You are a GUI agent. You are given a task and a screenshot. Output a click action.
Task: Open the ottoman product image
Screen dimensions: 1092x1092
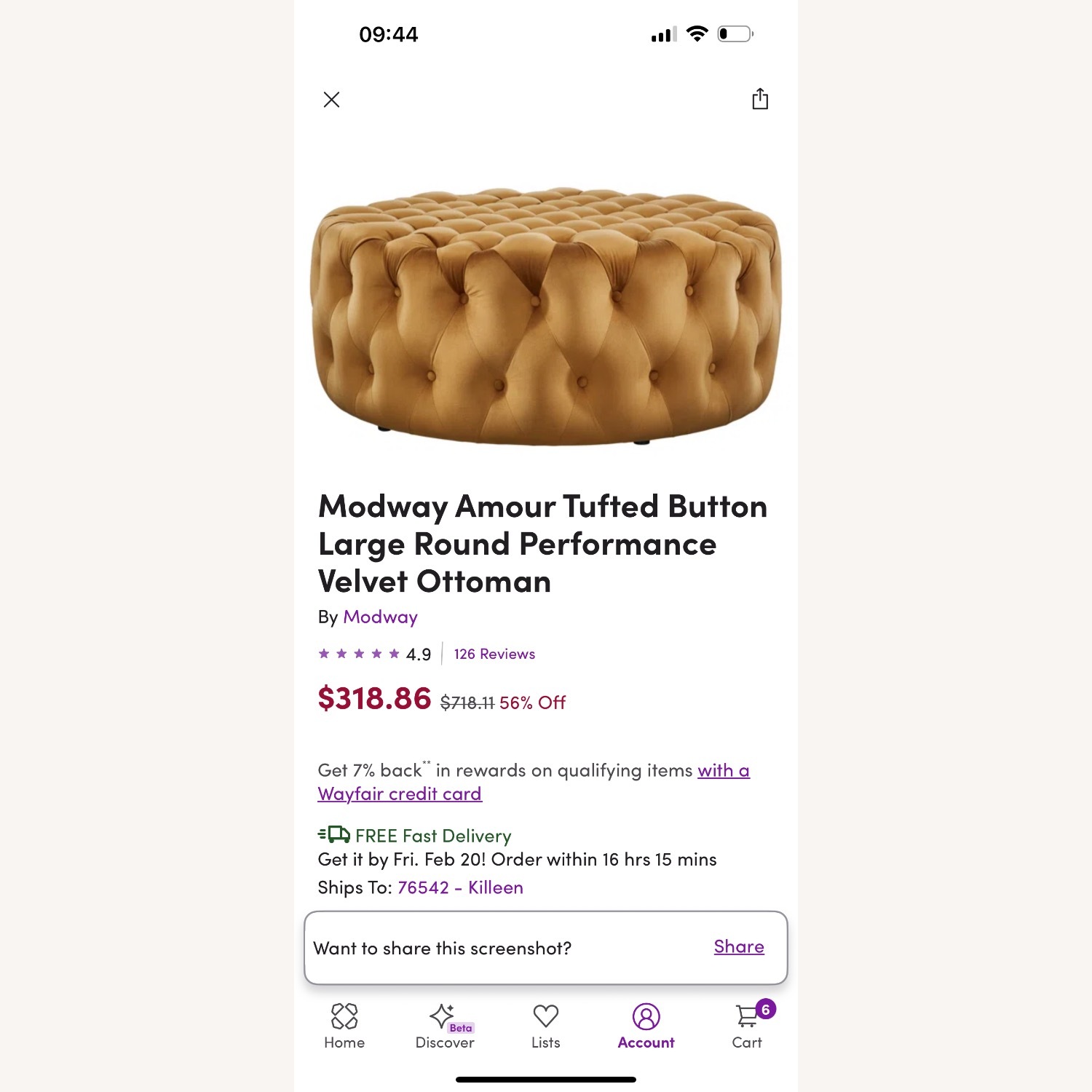546,317
